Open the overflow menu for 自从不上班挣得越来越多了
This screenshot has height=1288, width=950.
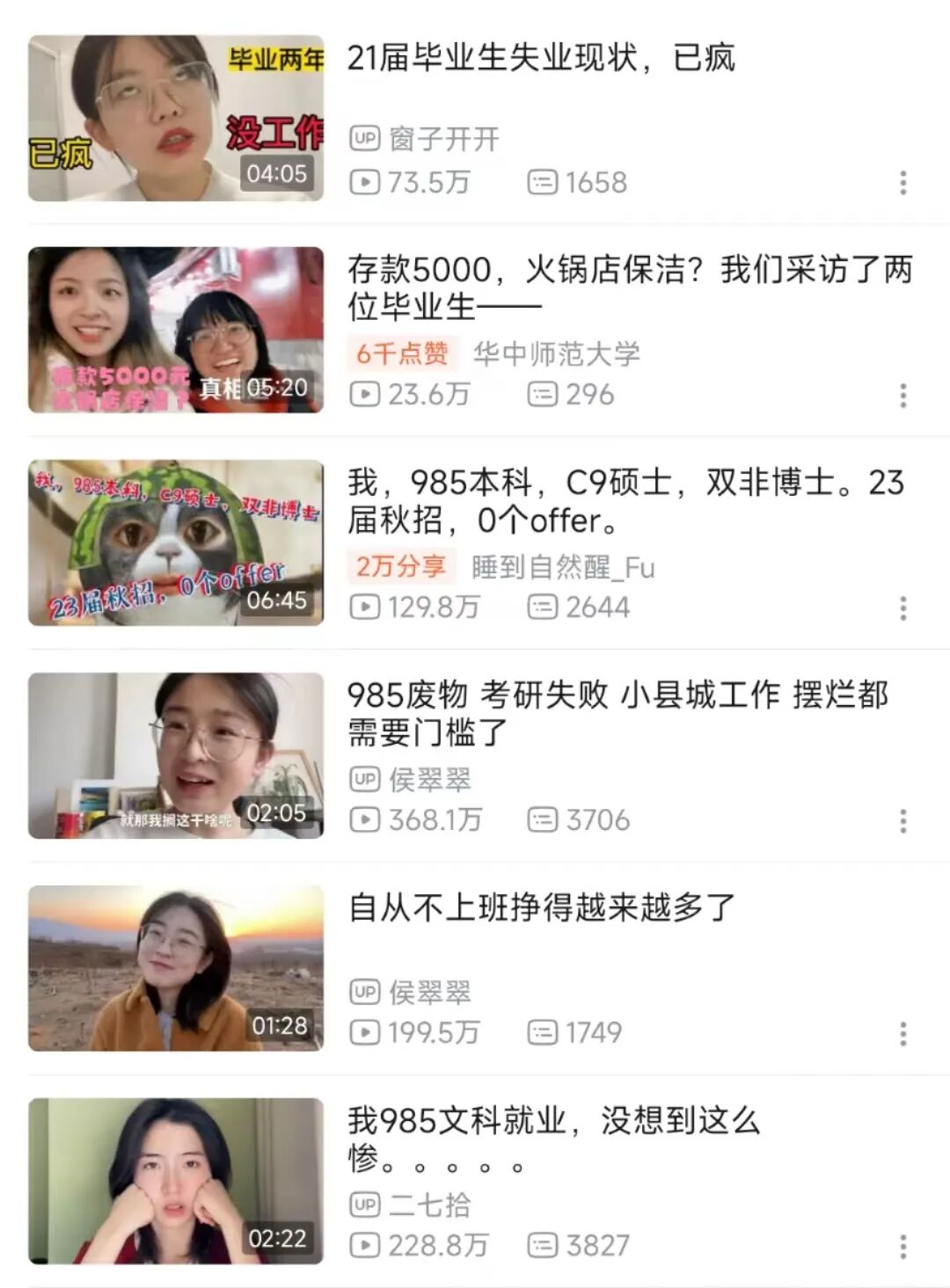coord(902,1034)
